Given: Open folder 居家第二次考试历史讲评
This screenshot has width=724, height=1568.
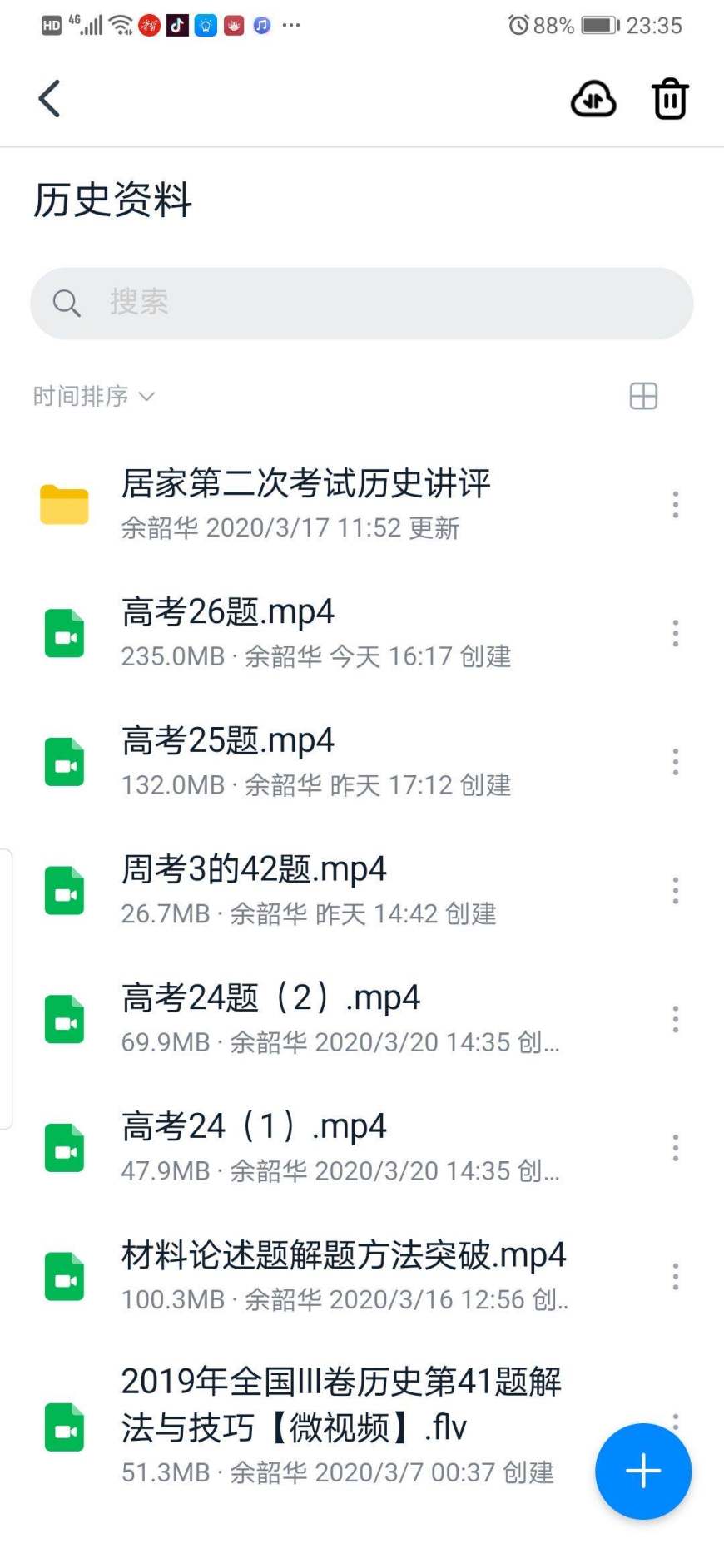Looking at the screenshot, I should point(306,503).
